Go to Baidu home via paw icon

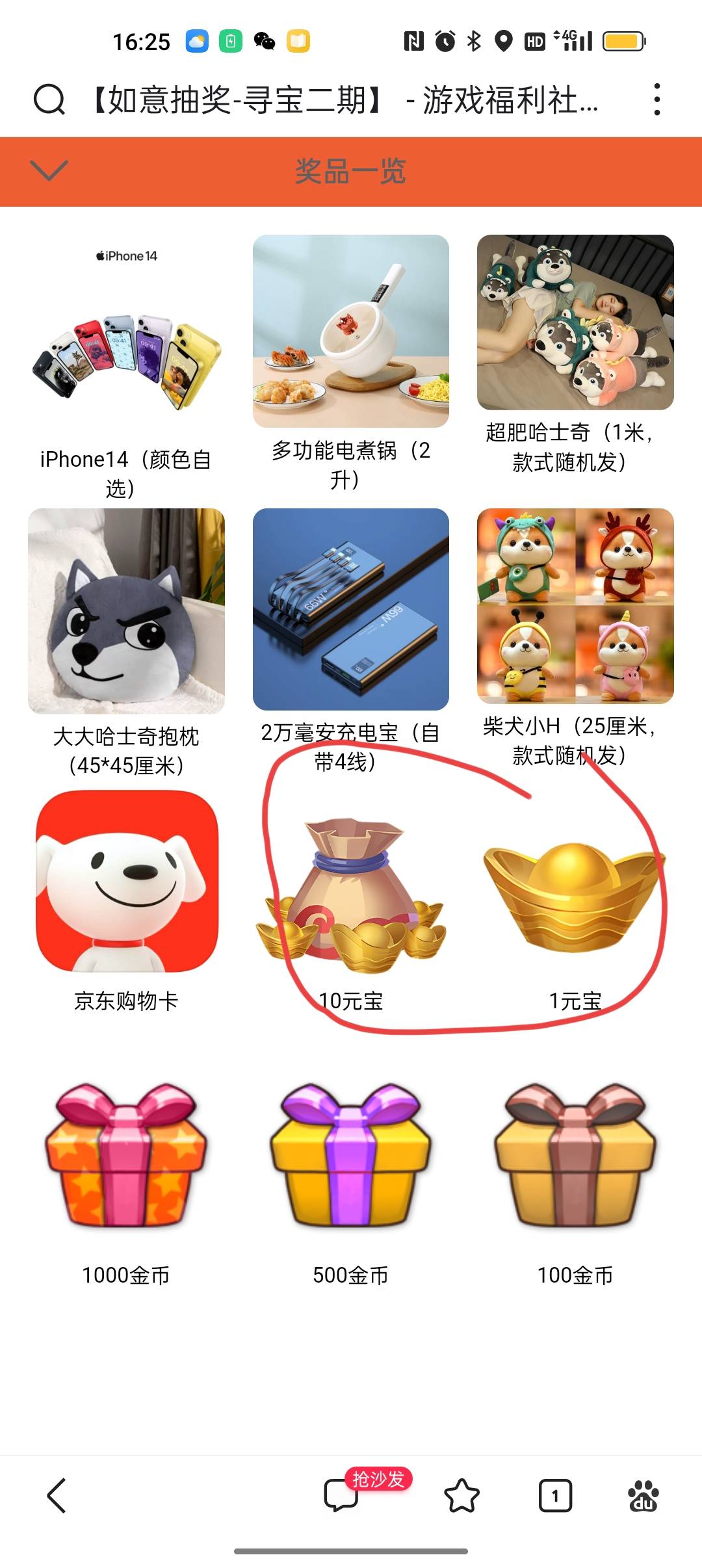click(643, 1496)
